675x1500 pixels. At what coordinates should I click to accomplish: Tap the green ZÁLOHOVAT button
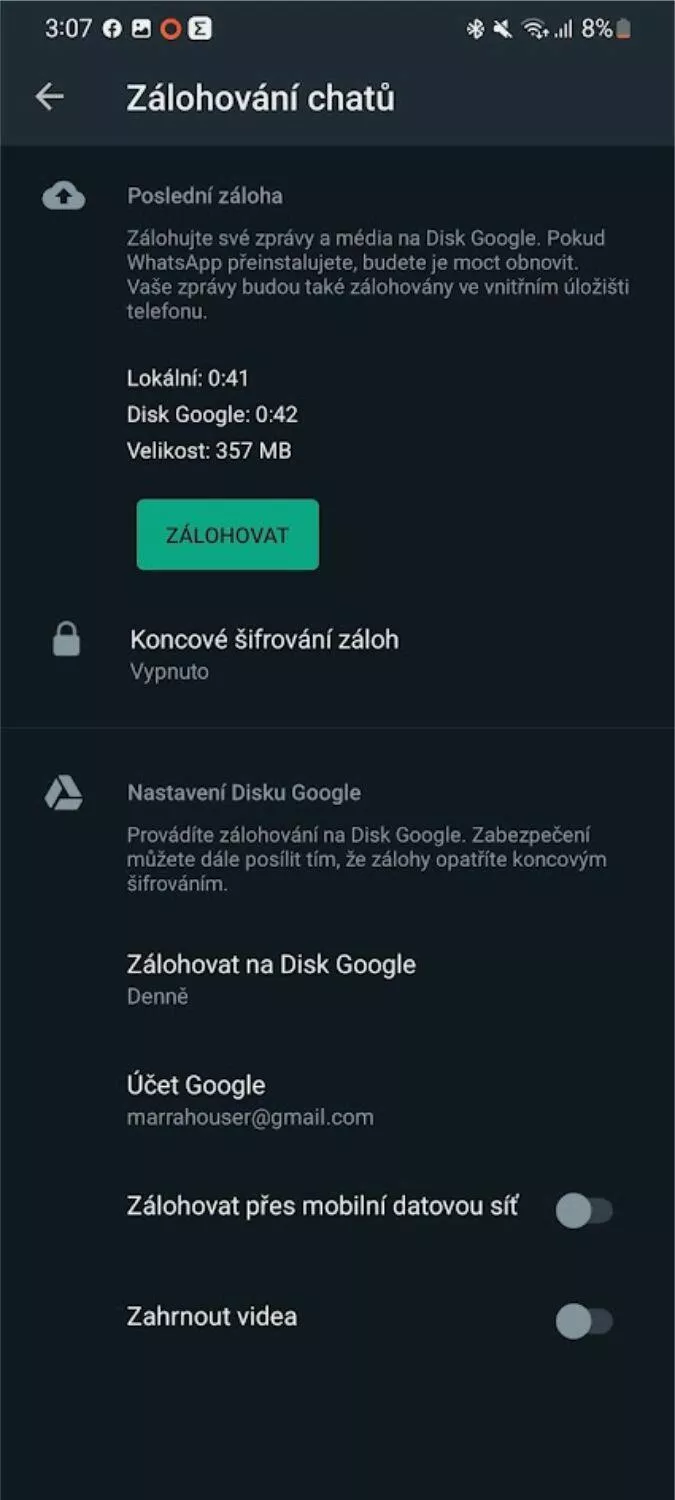pos(228,535)
